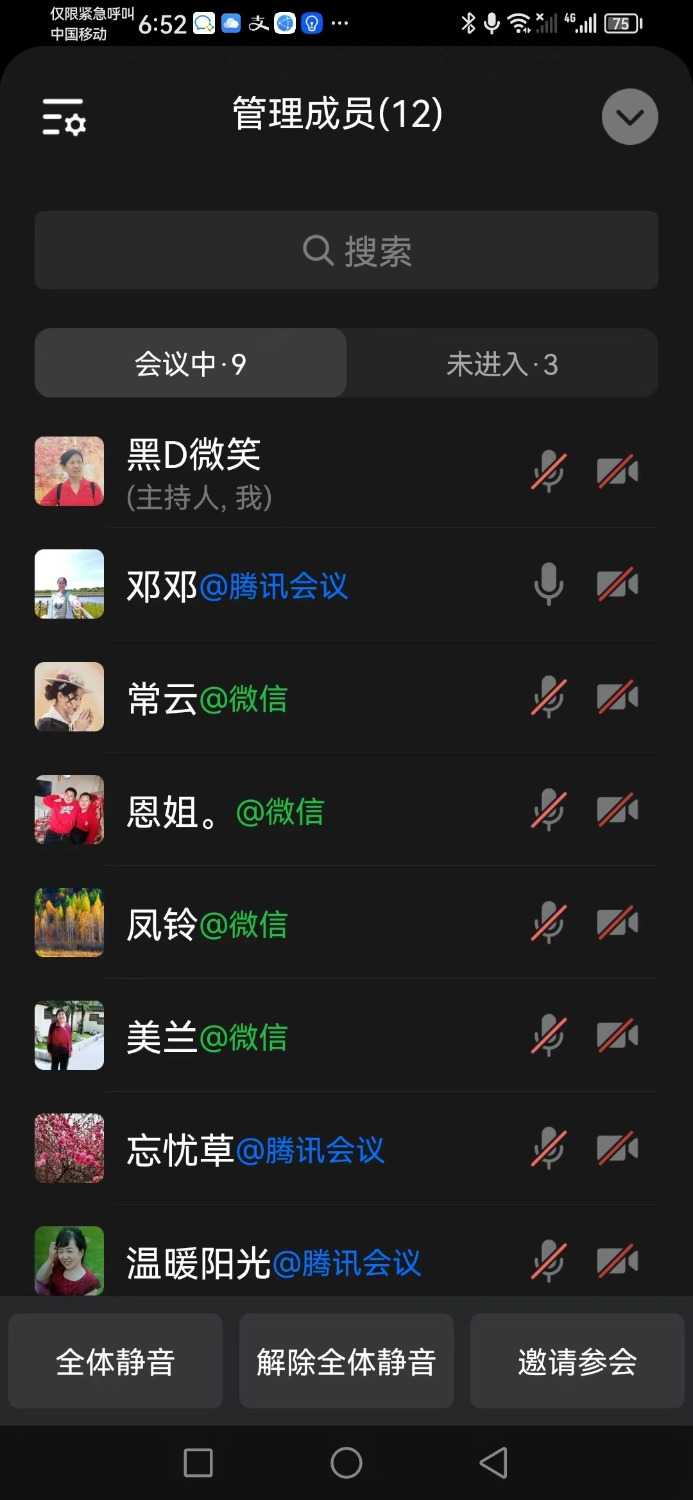Screen dimensions: 693x1500
Task: Go back with the system back button
Action: (x=493, y=1463)
